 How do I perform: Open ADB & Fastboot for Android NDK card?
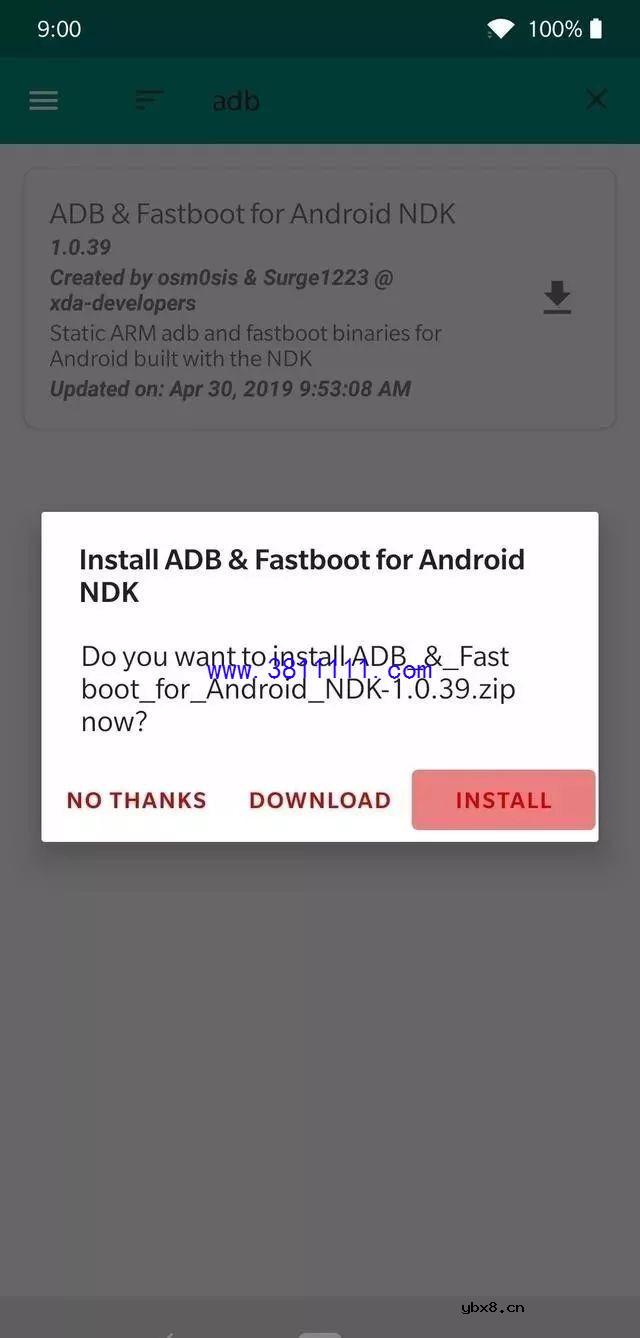[x=280, y=300]
